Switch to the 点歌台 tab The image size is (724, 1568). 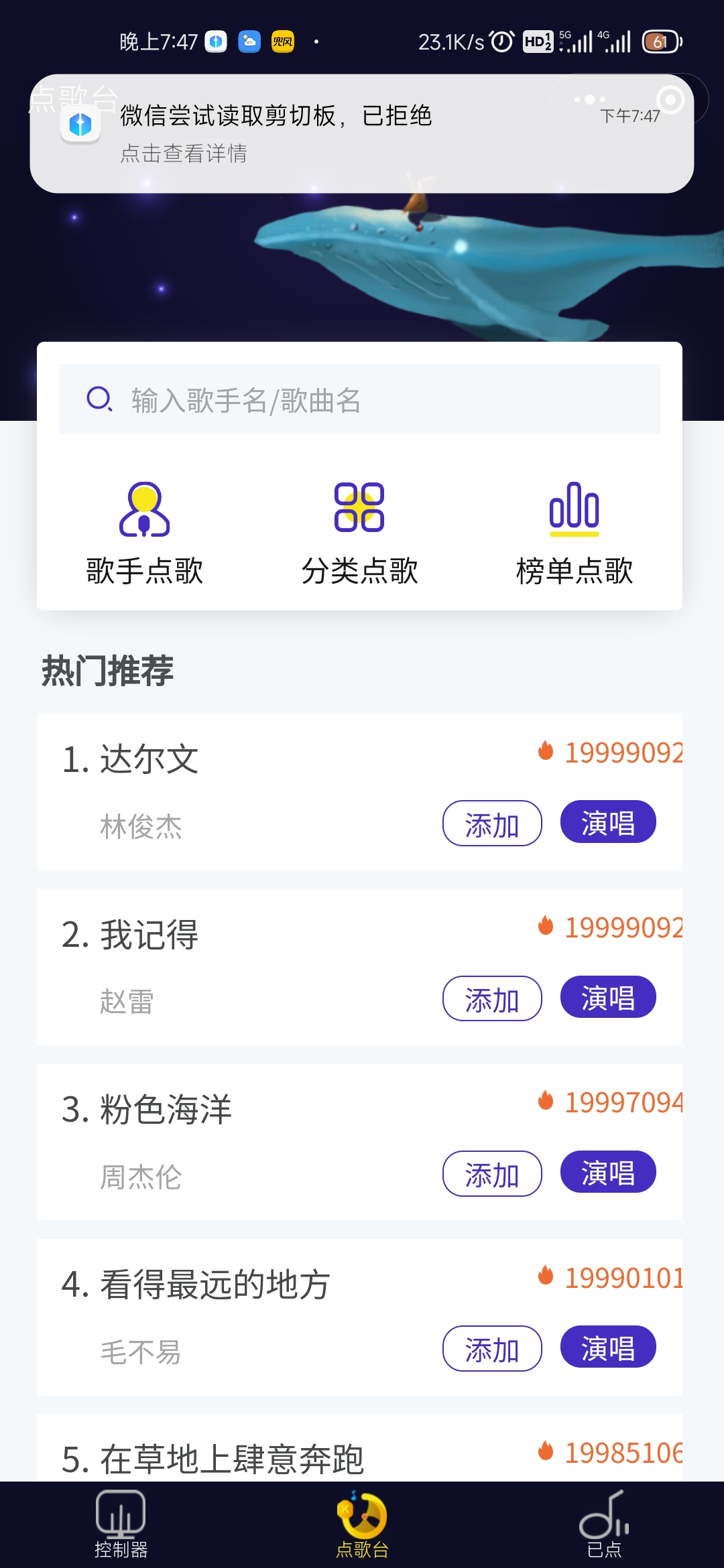pyautogui.click(x=362, y=1524)
